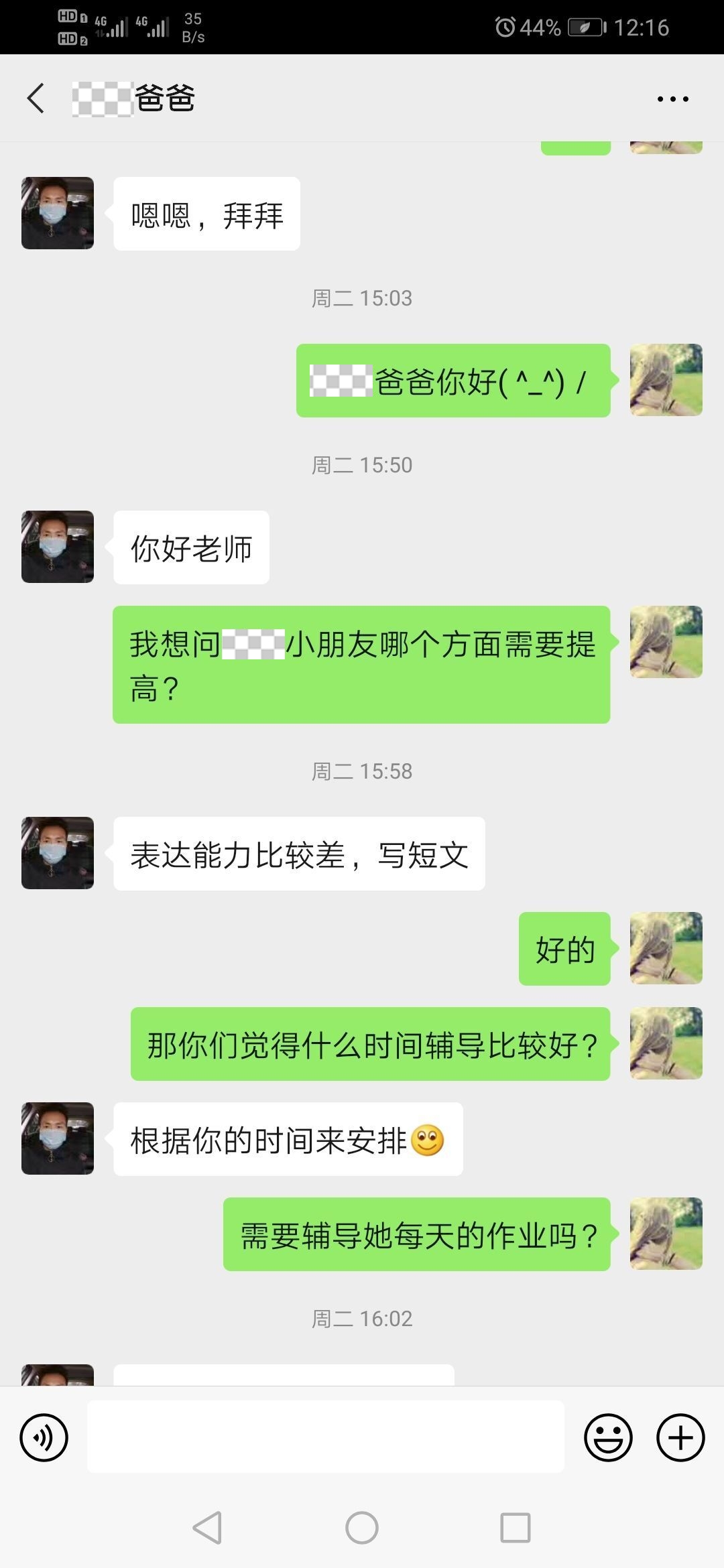
Task: Open recent apps from navigation bar
Action: click(x=516, y=1528)
